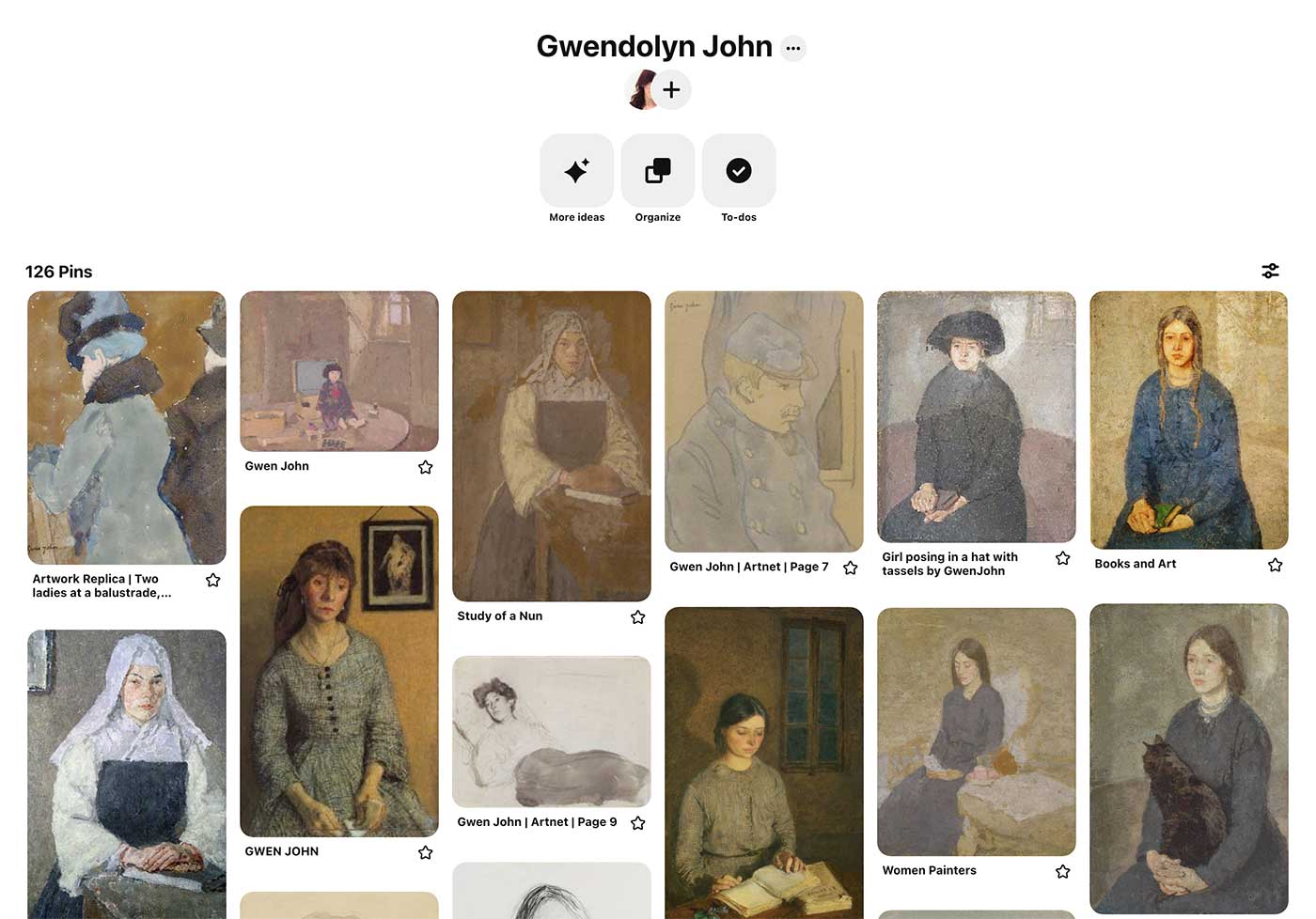Open the Gwen John Artnet Page 9 sketch pin
The image size is (1316, 919).
tap(552, 731)
